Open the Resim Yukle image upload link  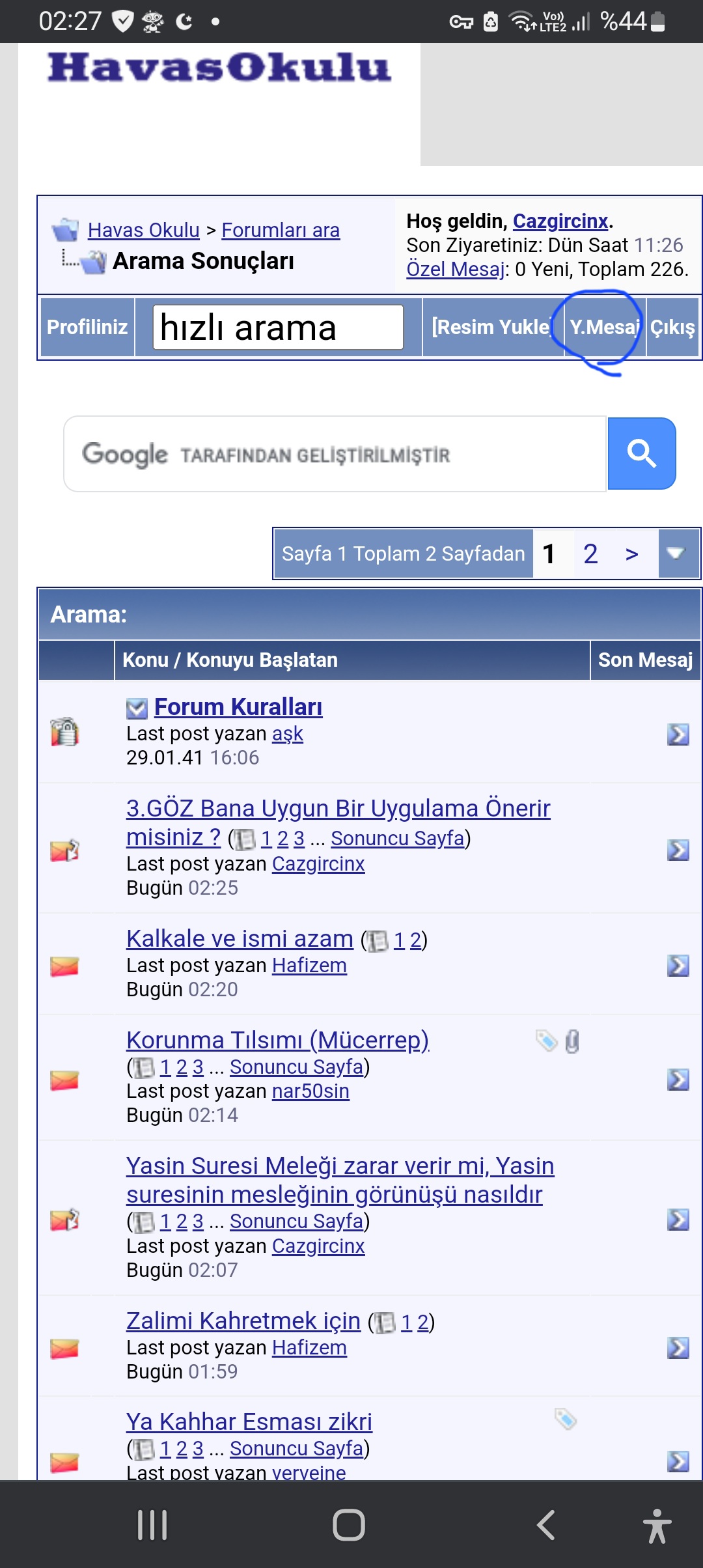tap(492, 327)
